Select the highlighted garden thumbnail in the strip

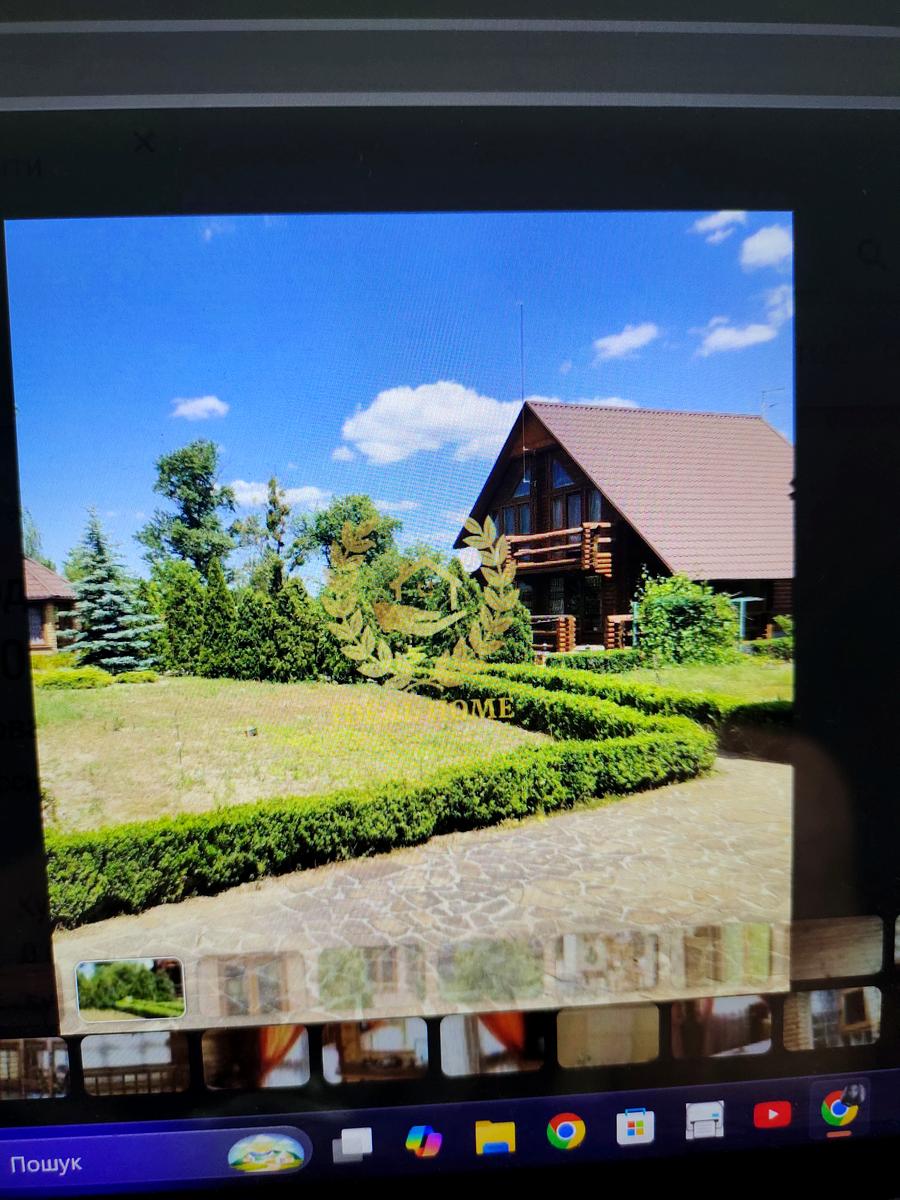(x=130, y=989)
